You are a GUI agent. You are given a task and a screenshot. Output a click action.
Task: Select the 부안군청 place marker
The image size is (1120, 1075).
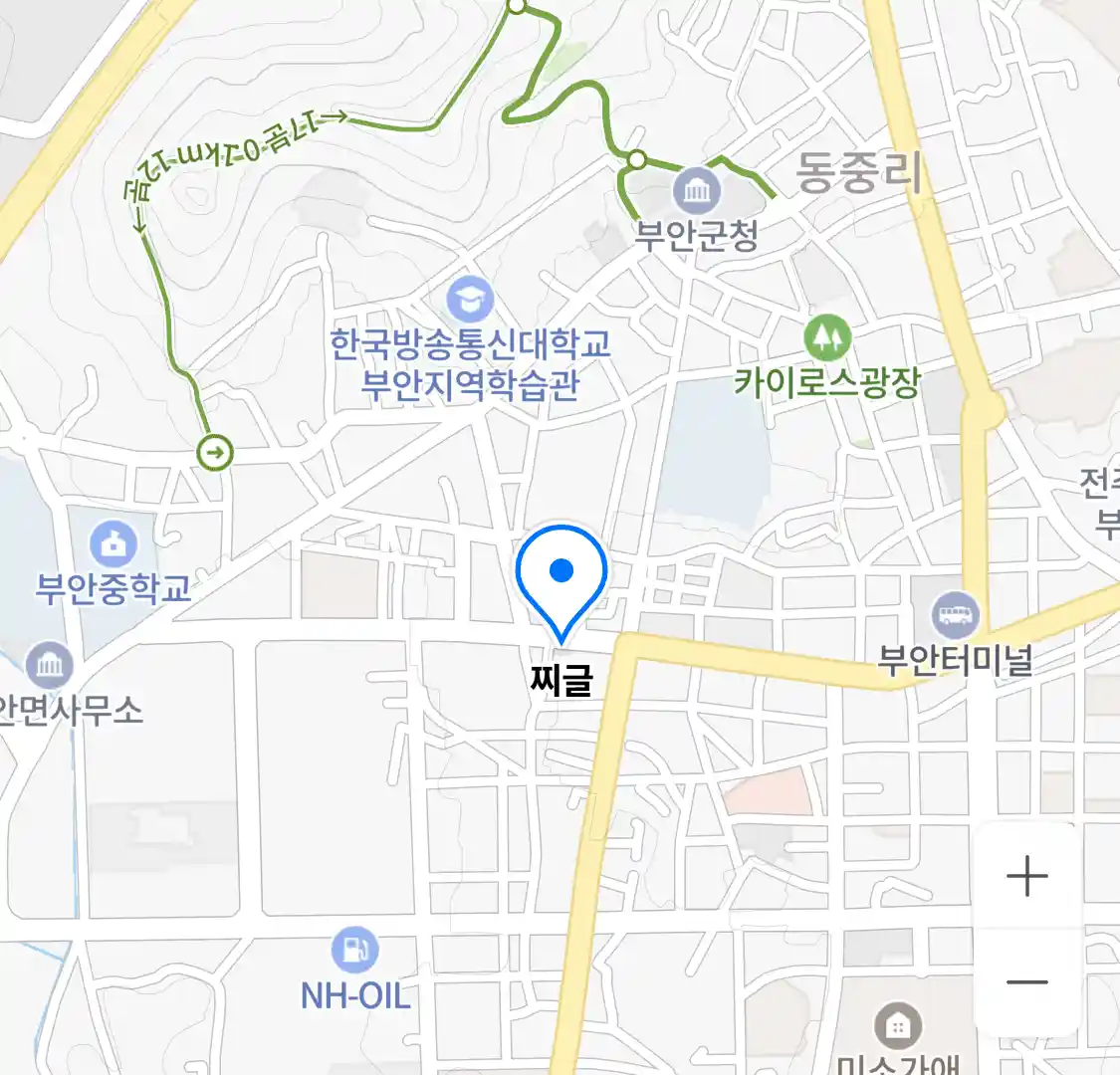pos(697,189)
